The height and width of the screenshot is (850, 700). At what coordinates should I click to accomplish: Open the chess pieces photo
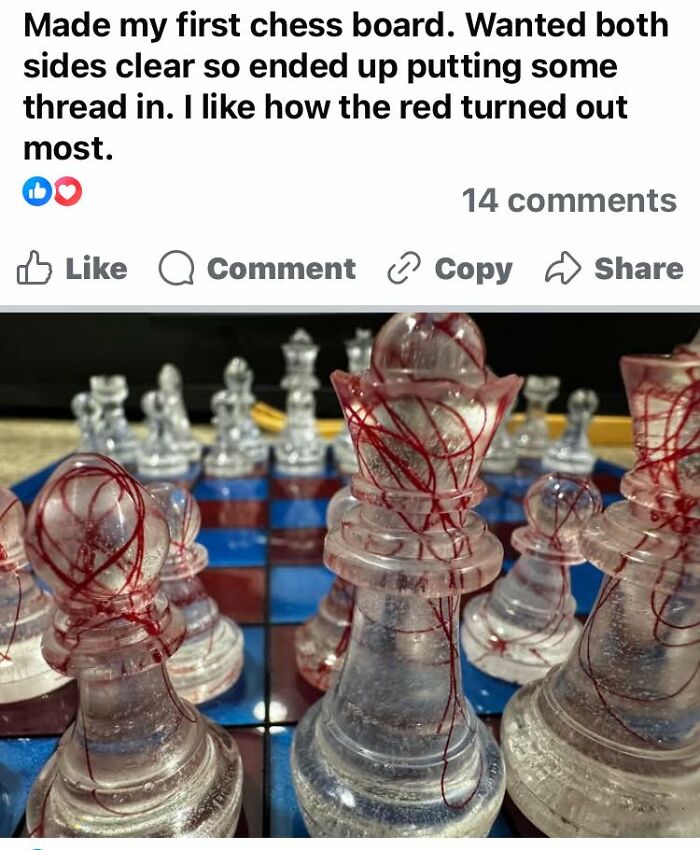pyautogui.click(x=350, y=575)
